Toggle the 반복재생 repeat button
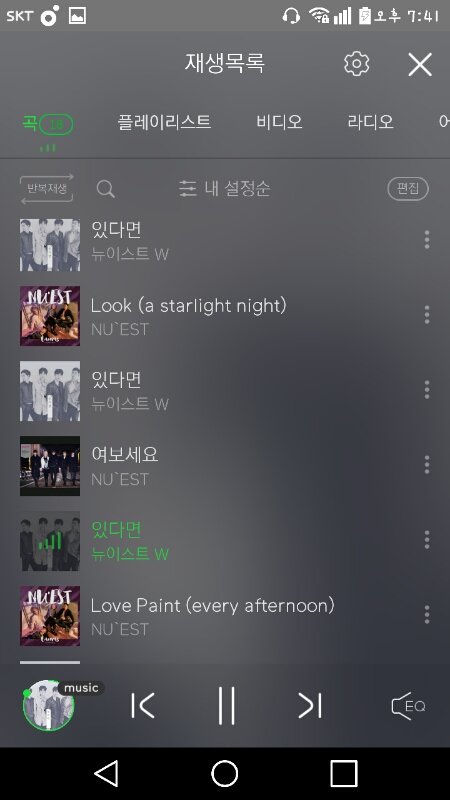The image size is (450, 800). tap(47, 189)
